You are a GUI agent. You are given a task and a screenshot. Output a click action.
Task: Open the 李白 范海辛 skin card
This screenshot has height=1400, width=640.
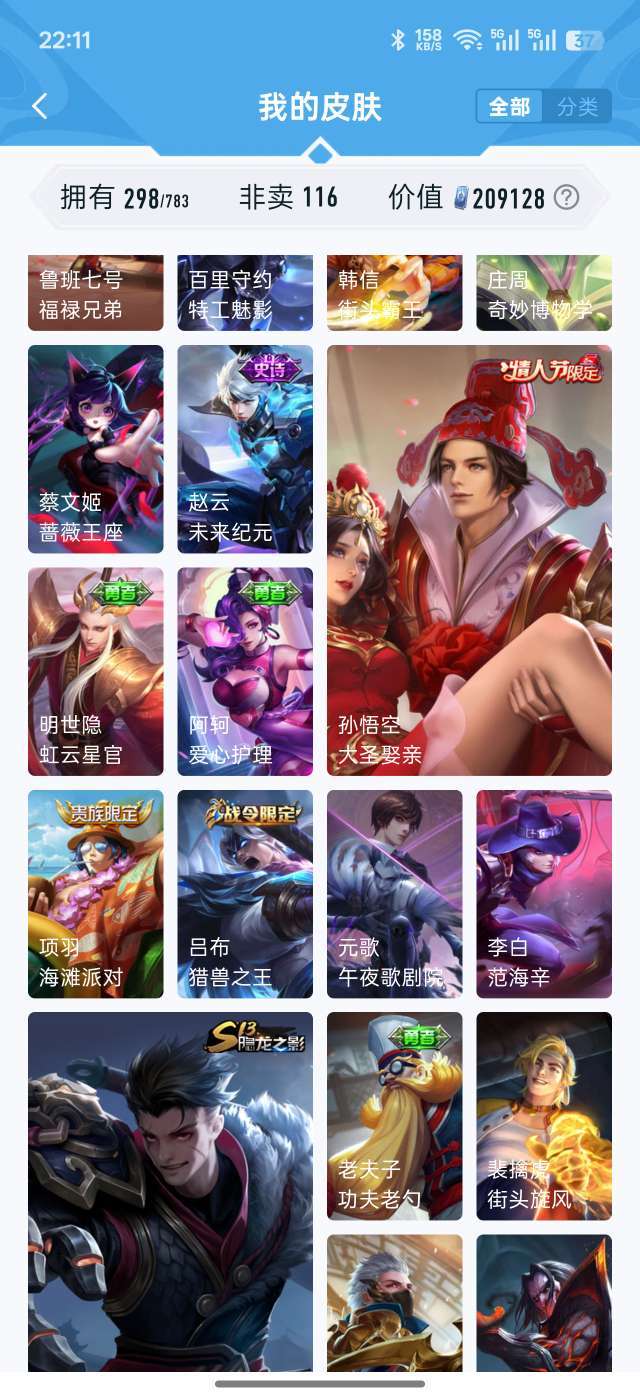tap(544, 894)
